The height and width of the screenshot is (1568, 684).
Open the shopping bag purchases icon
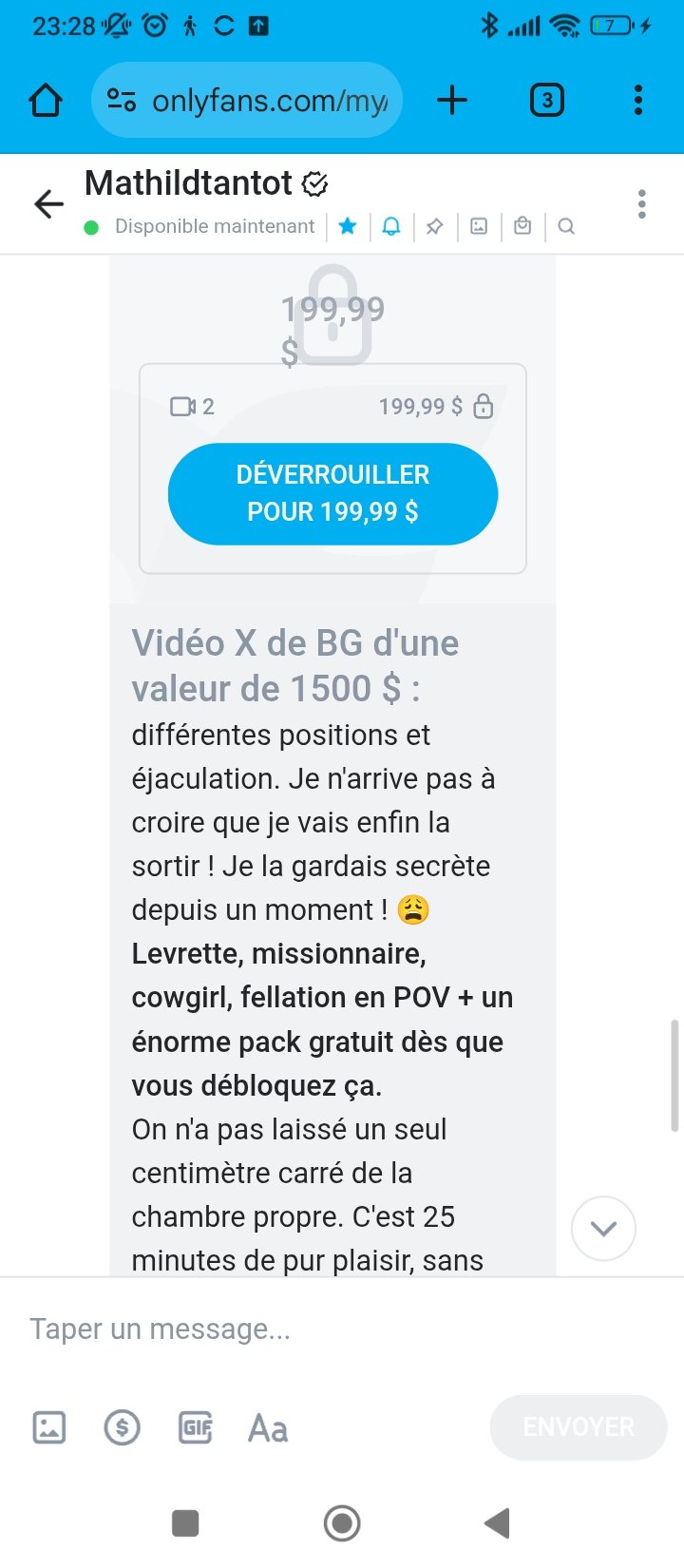coord(522,226)
